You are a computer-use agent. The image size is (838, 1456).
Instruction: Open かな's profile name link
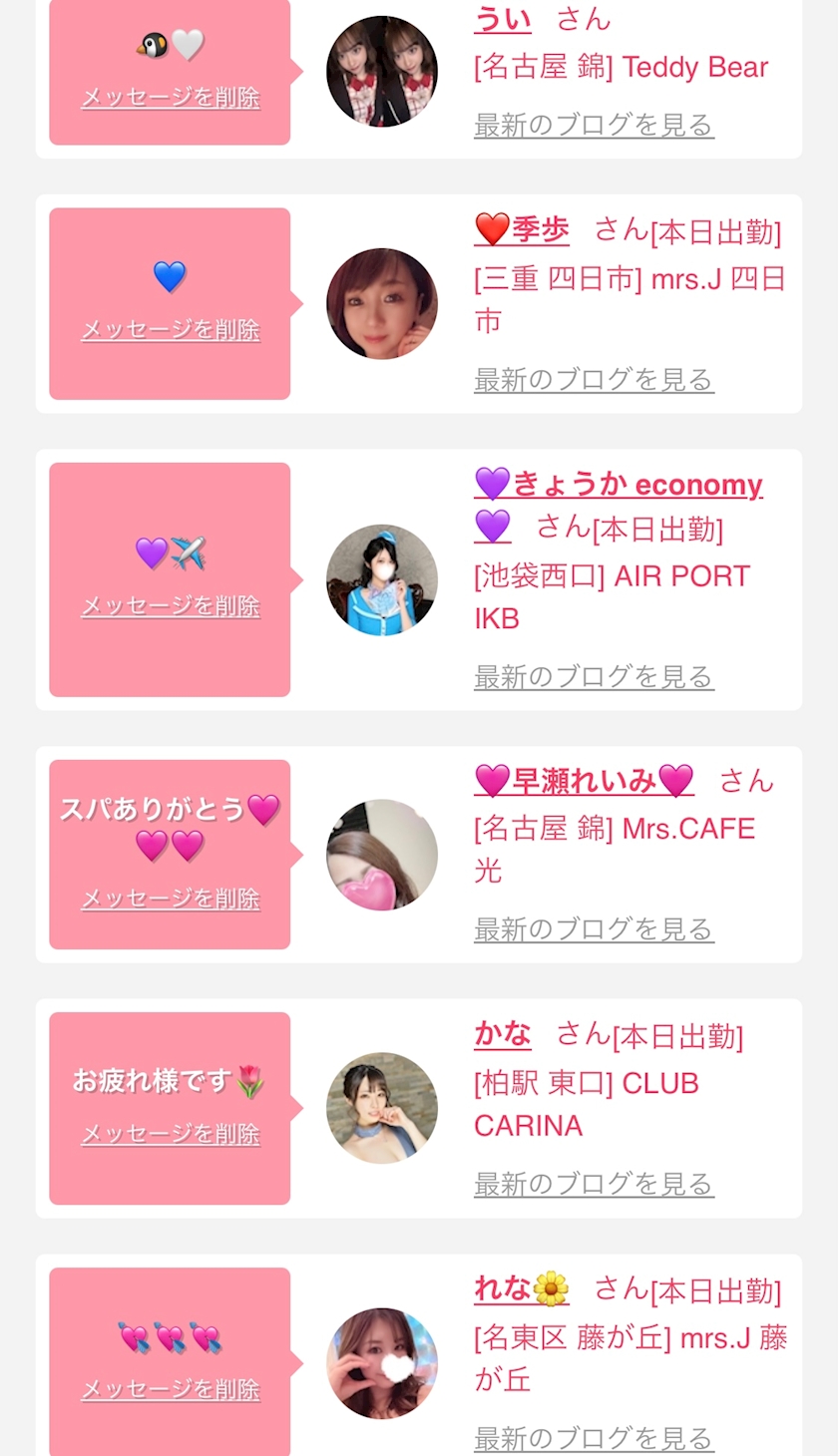[502, 1034]
